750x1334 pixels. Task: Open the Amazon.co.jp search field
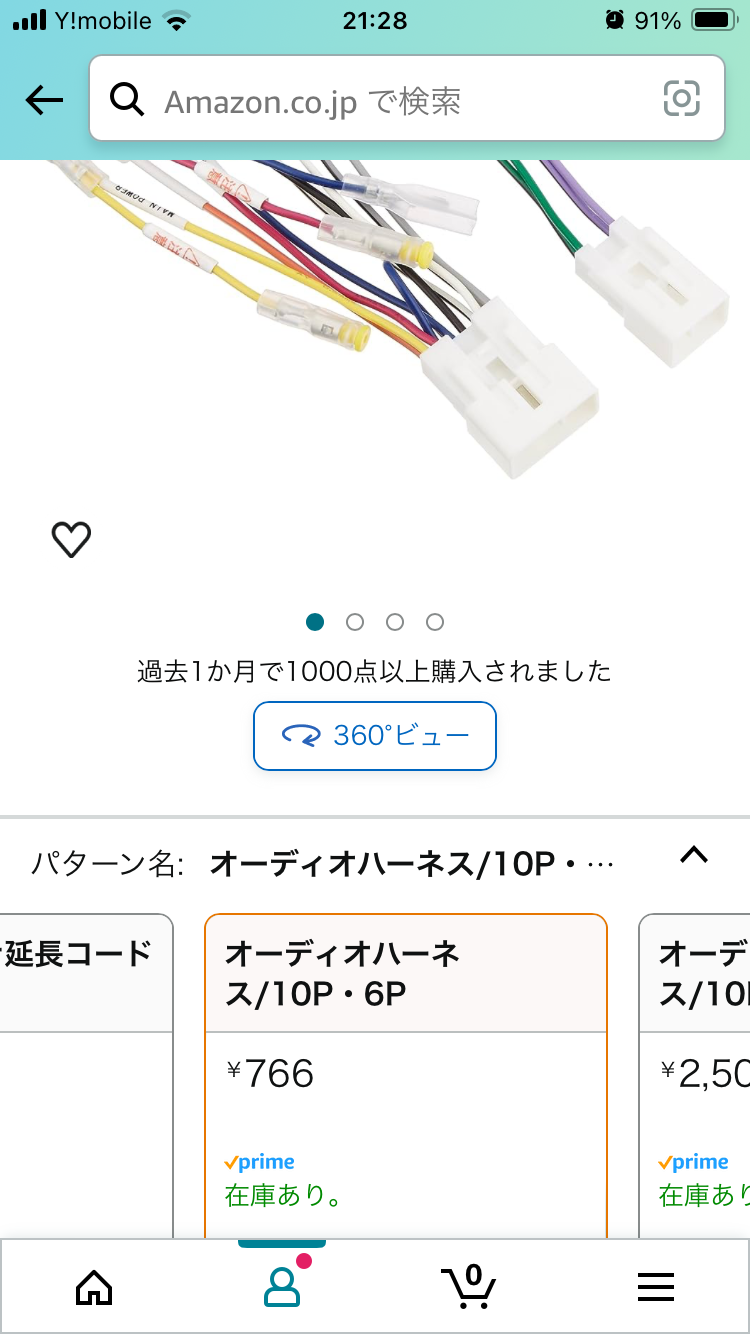click(380, 100)
